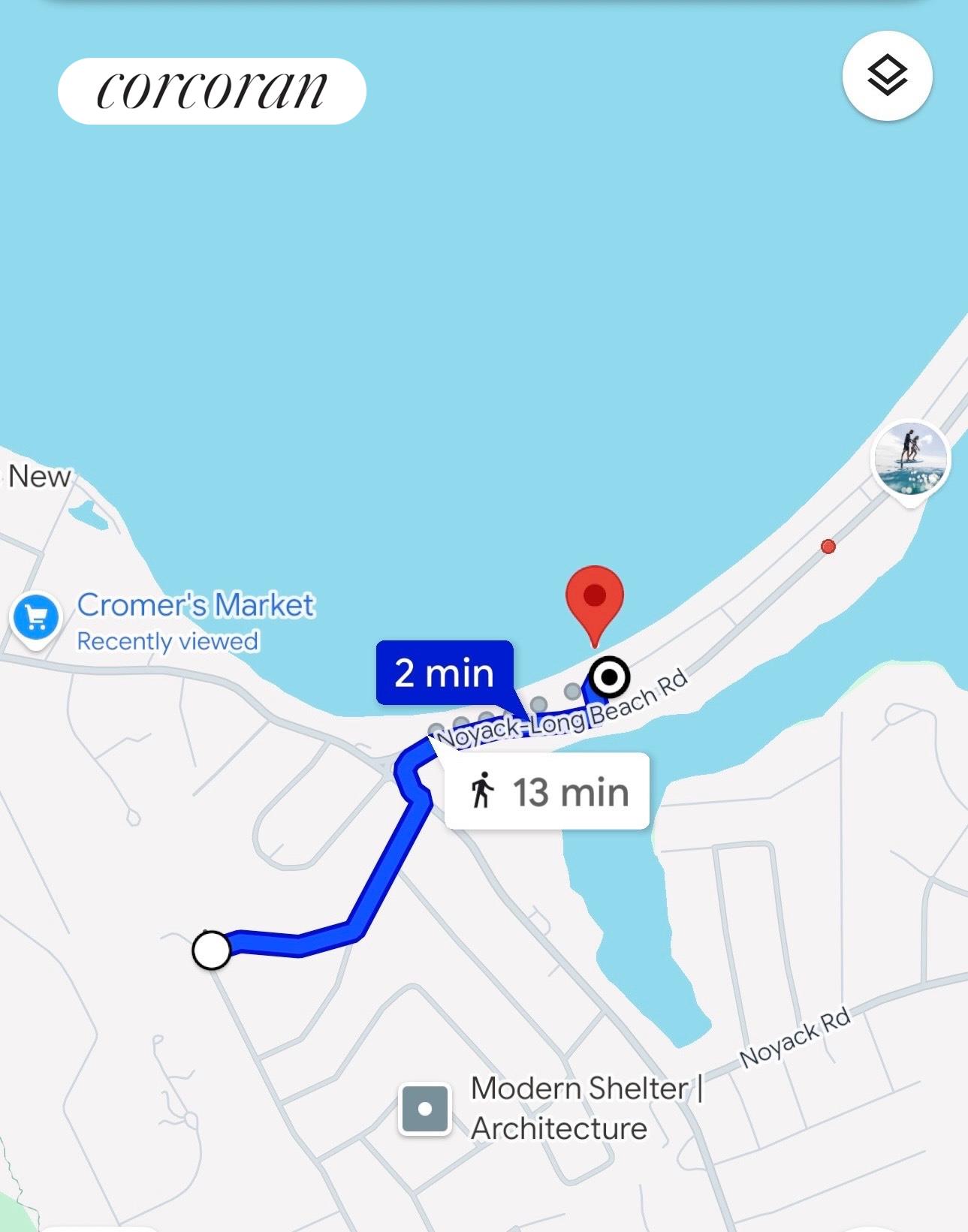This screenshot has width=968, height=1232.
Task: Tap the red destination pin
Action: pyautogui.click(x=594, y=600)
